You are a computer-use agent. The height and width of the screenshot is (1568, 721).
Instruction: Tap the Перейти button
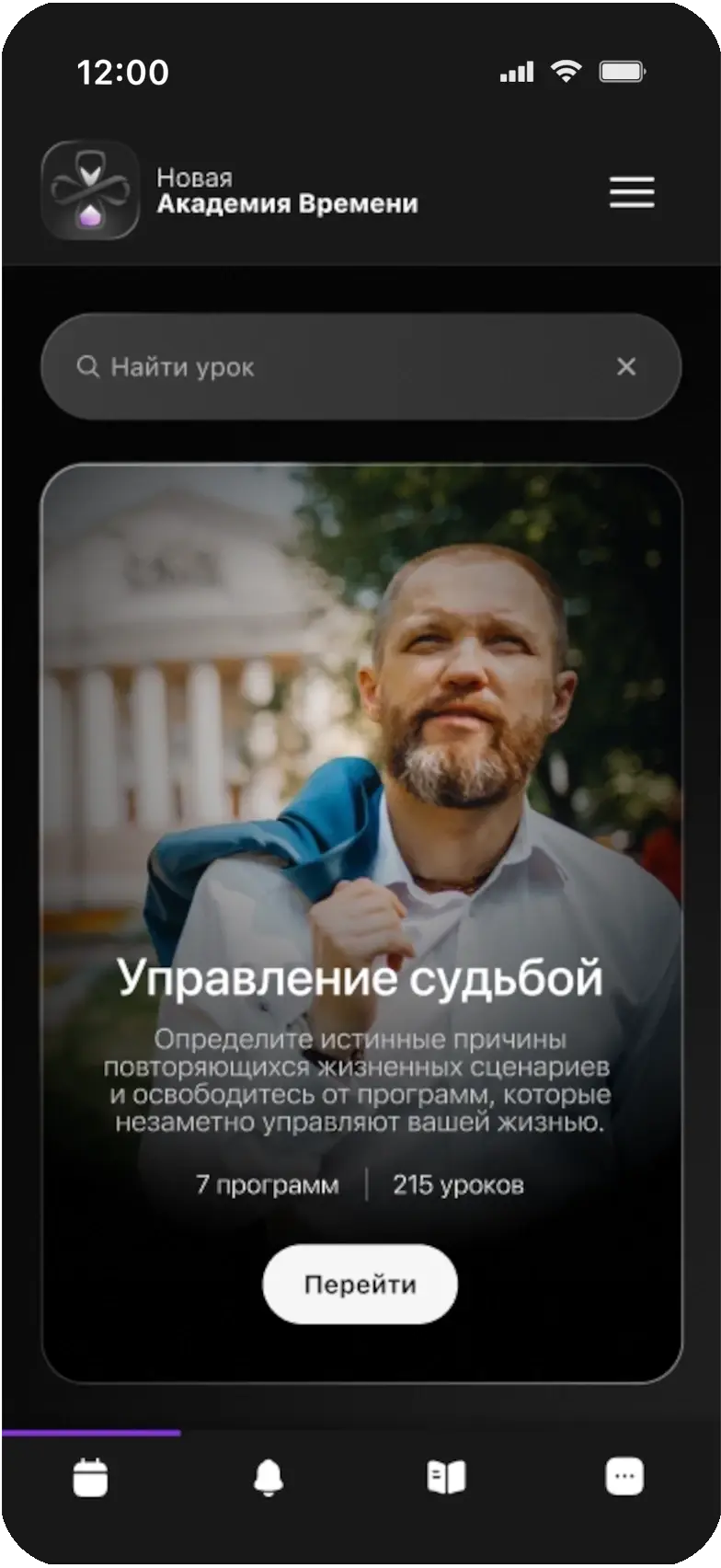coord(360,1284)
